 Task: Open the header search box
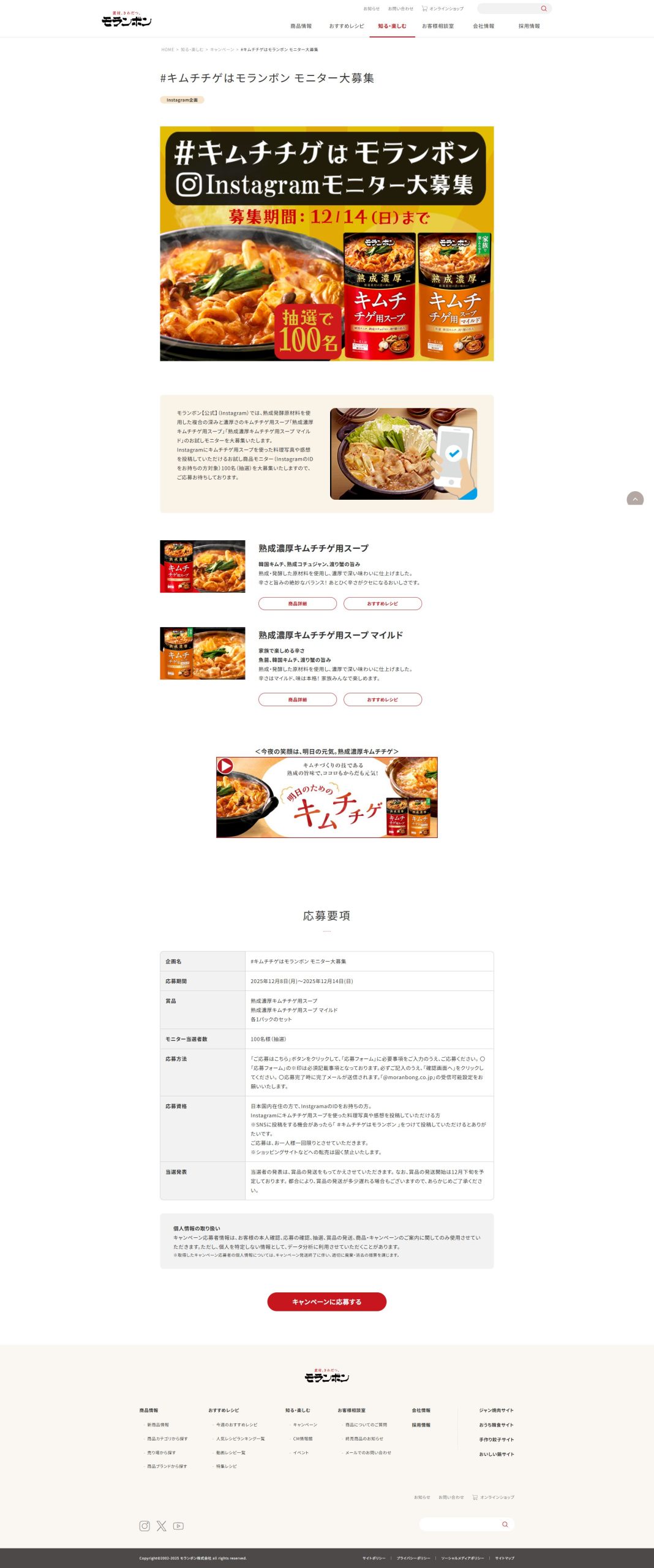509,9
